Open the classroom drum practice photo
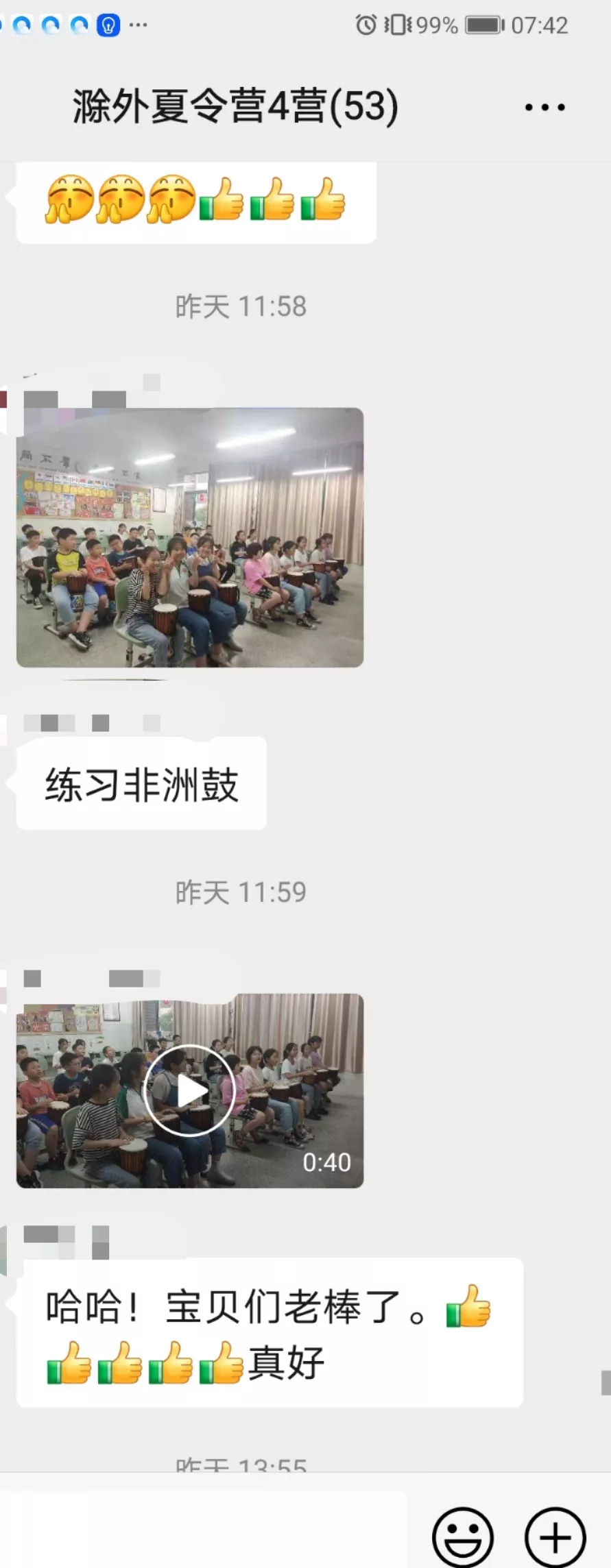The height and width of the screenshot is (1568, 611). point(190,537)
